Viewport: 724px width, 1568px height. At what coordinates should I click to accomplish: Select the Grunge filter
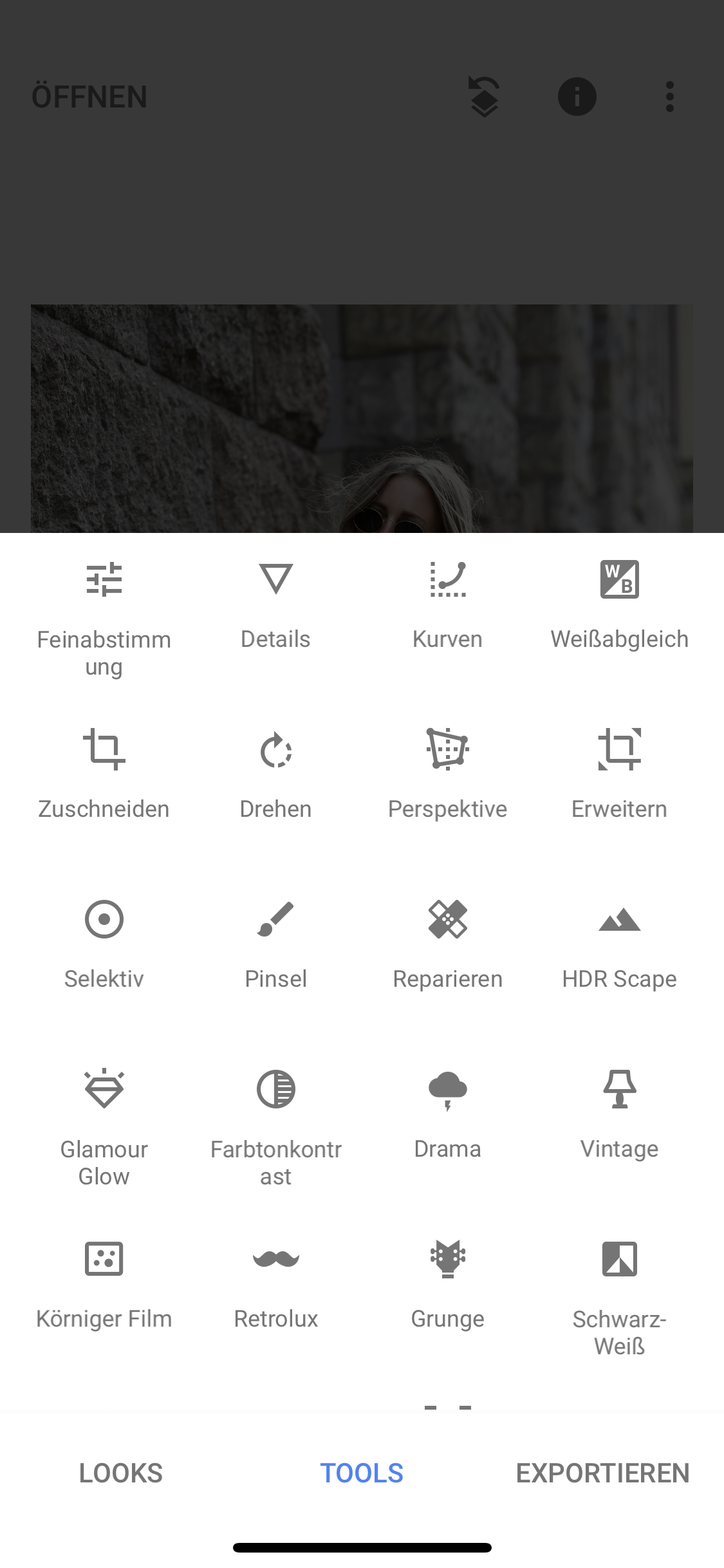[447, 1285]
